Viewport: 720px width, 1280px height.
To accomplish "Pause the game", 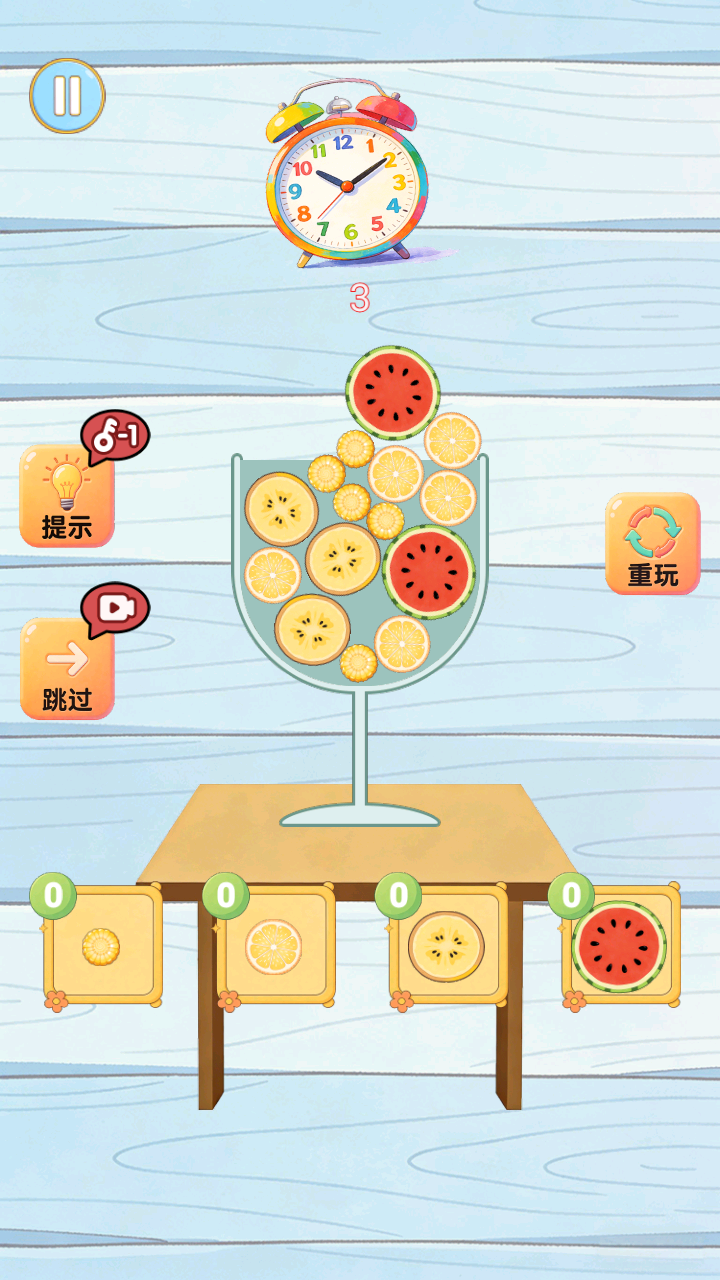I will coord(67,96).
